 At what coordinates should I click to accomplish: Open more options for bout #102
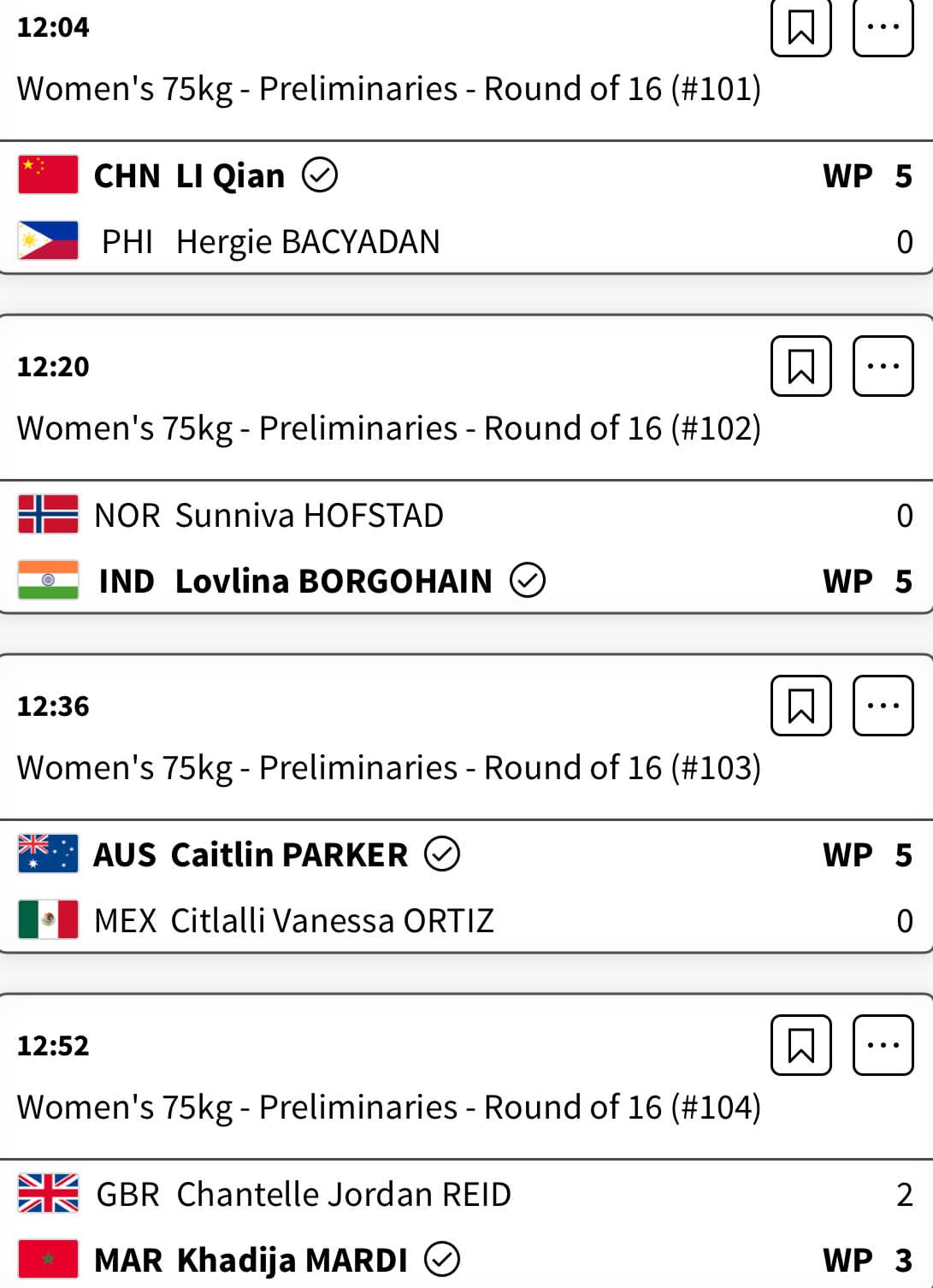pyautogui.click(x=883, y=366)
